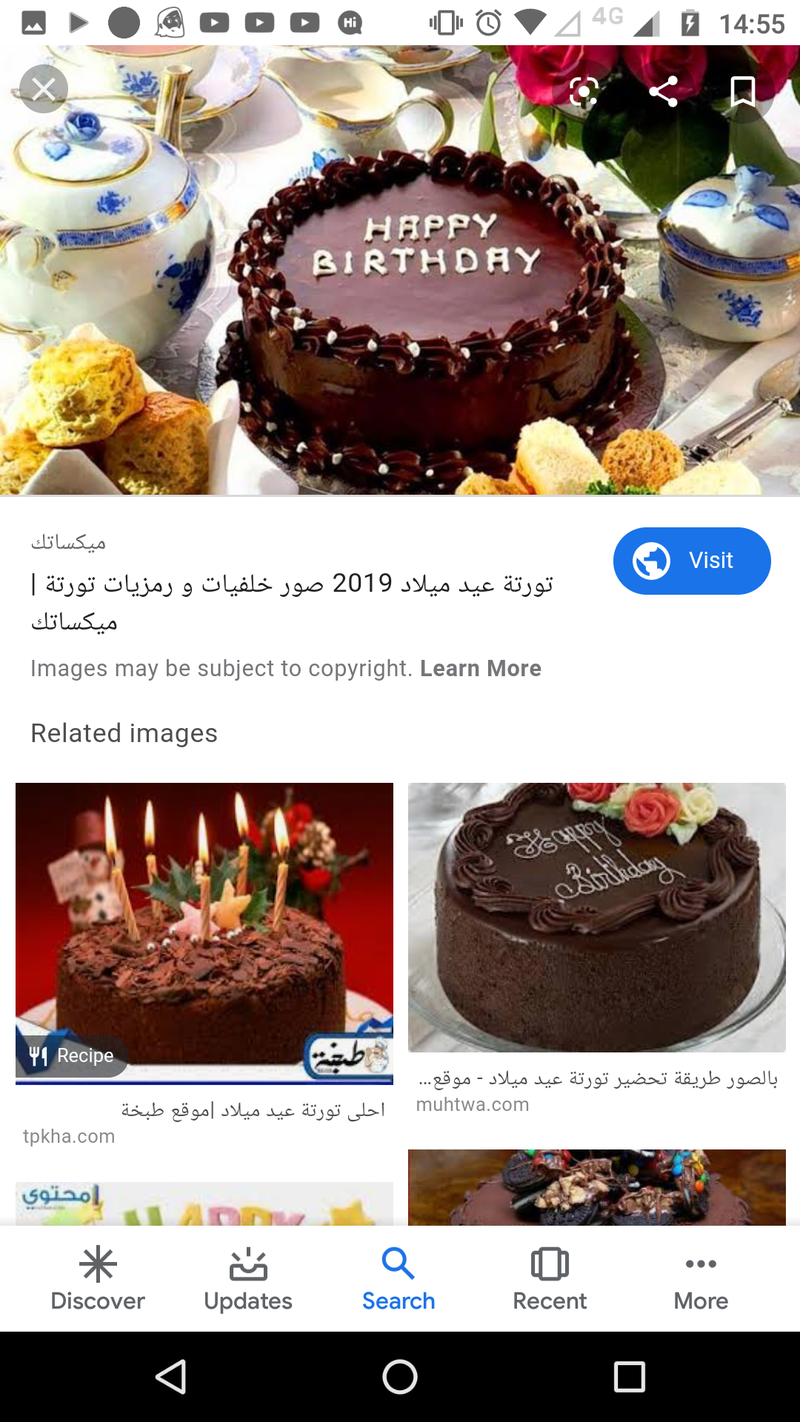This screenshot has height=1422, width=800.
Task: Bookmark this image to collections
Action: click(742, 92)
